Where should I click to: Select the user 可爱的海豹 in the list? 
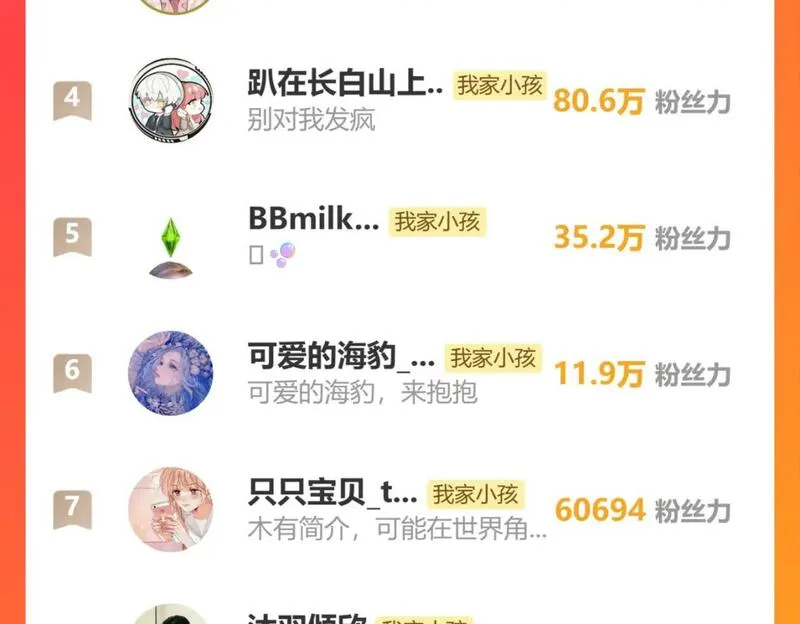click(x=341, y=357)
